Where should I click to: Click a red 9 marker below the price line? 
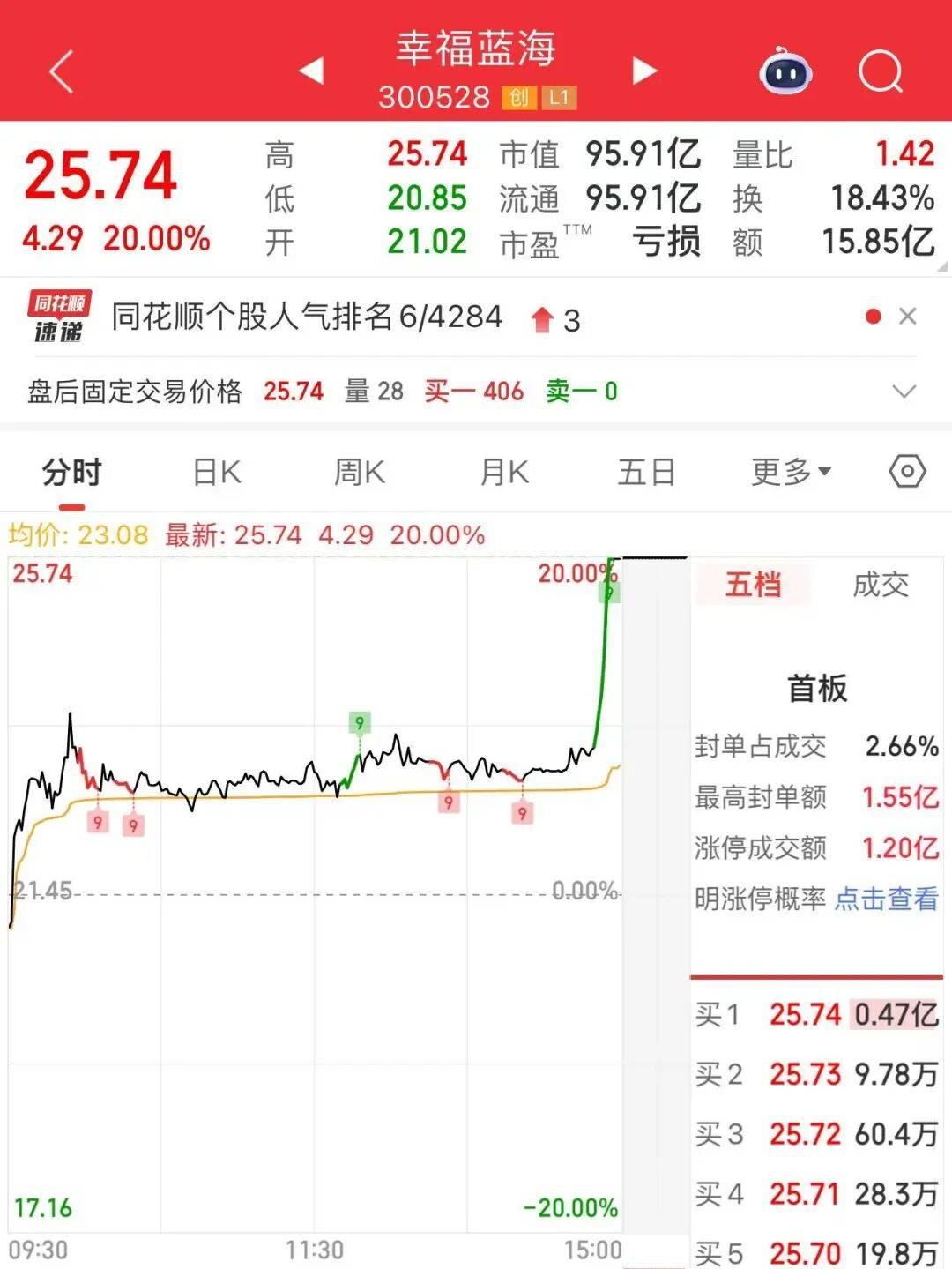coord(97,824)
